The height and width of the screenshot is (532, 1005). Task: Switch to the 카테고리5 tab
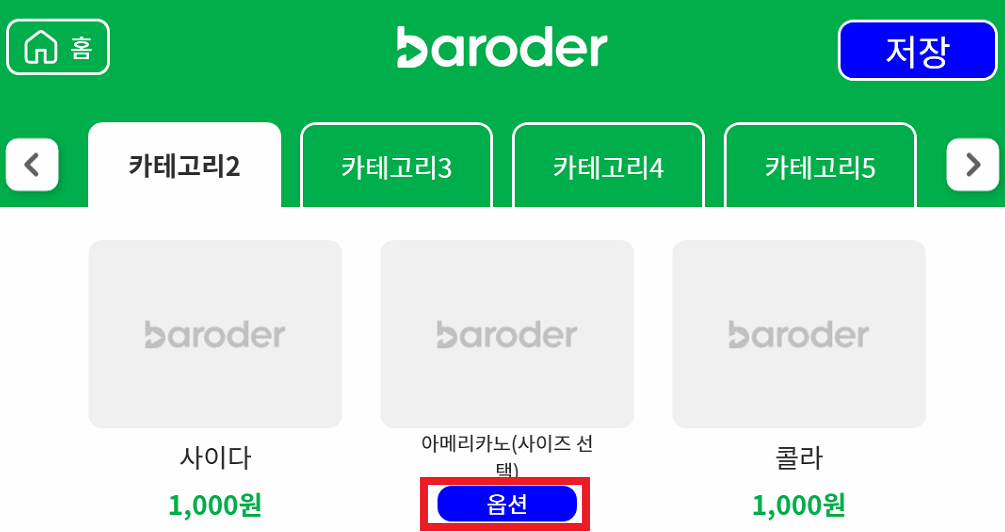820,166
